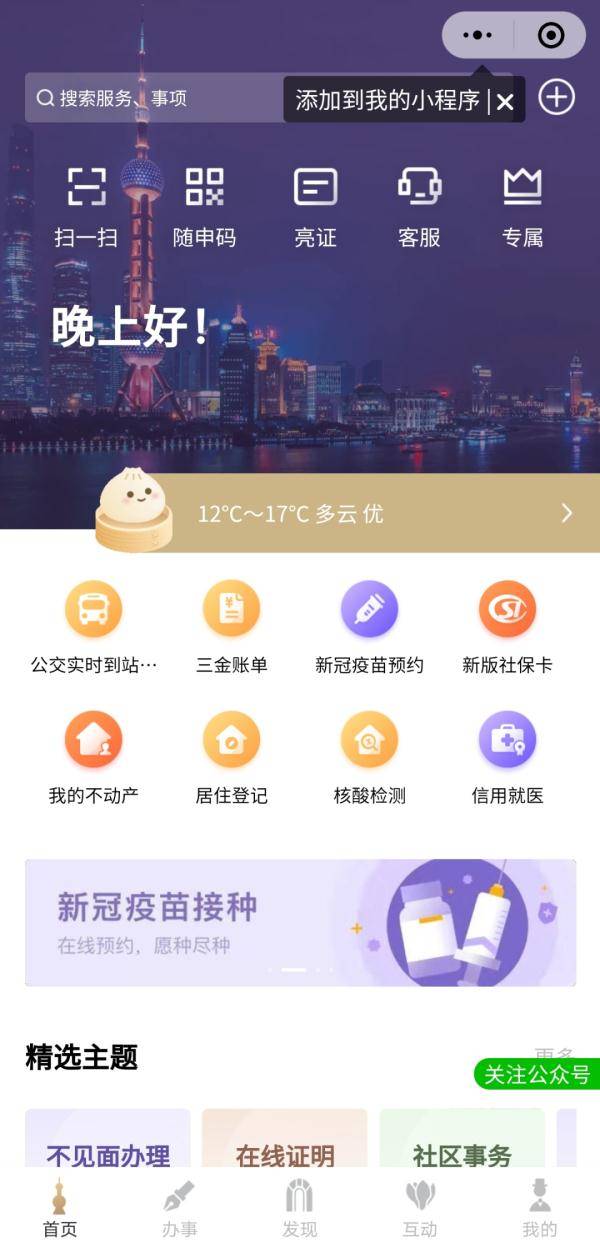This screenshot has width=600, height=1248.
Task: Switch to the 办事 tab
Action: point(179,1208)
